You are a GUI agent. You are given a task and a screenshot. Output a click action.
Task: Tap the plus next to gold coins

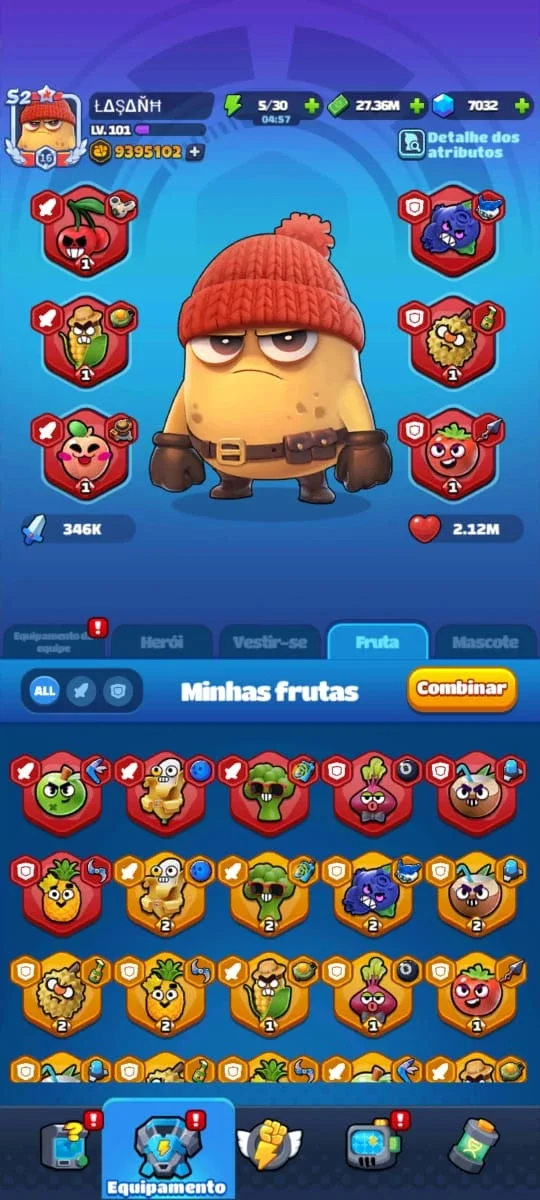click(194, 152)
